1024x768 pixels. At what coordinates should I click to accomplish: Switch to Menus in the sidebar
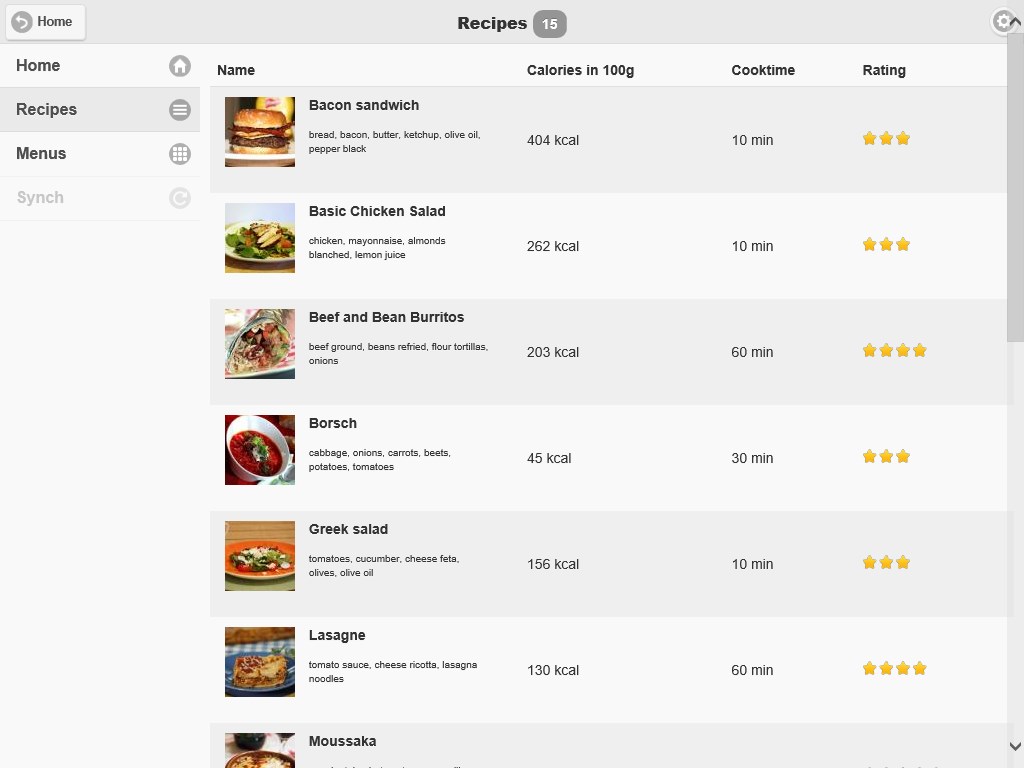coord(100,154)
